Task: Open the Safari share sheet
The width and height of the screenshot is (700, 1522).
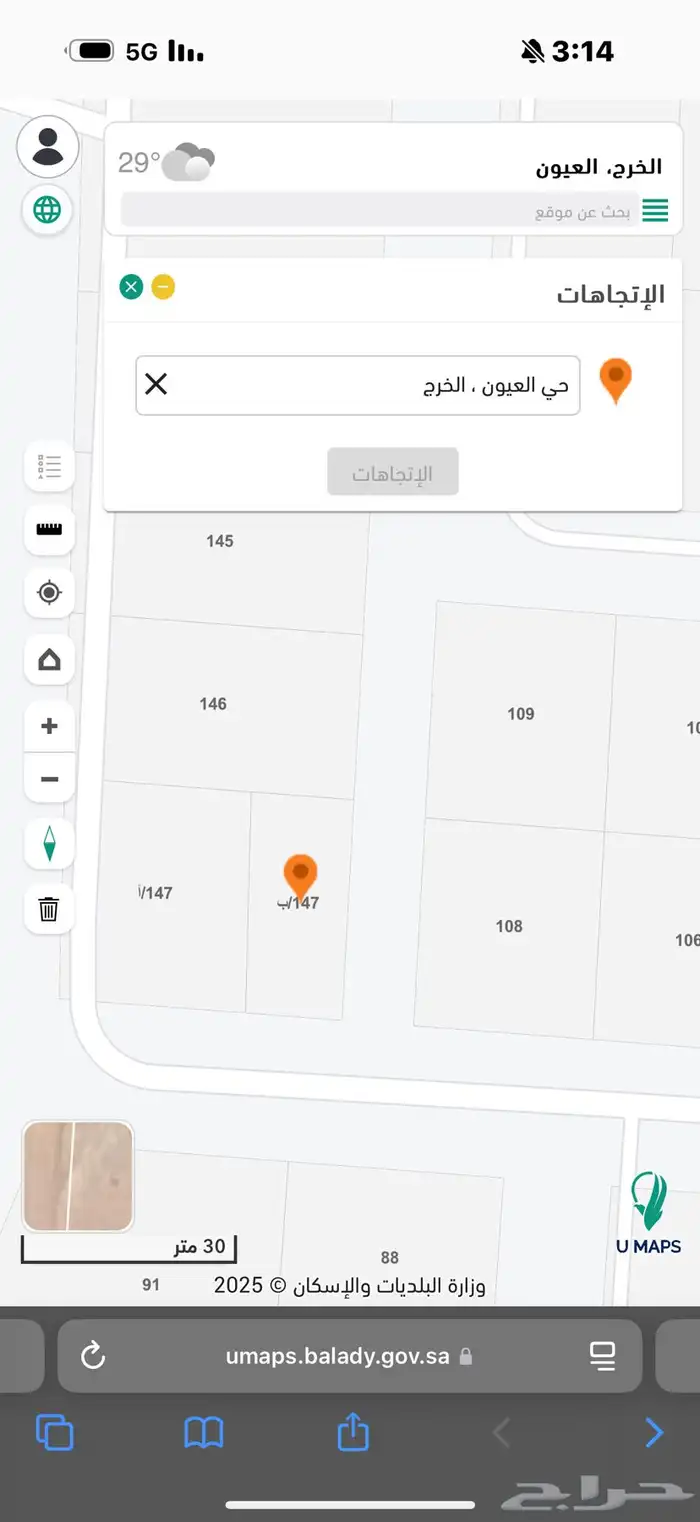Action: point(353,1433)
